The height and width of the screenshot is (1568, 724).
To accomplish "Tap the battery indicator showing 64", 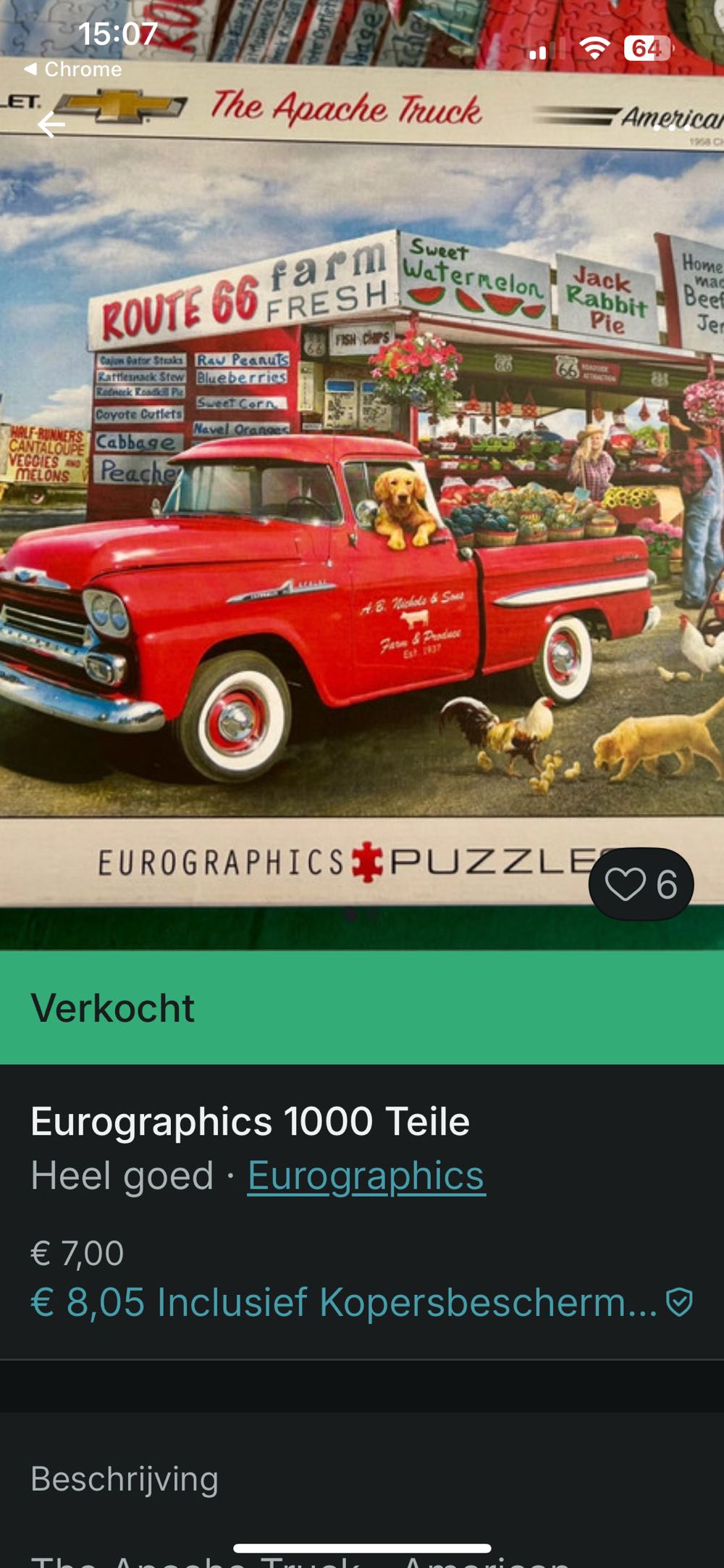I will 643,49.
